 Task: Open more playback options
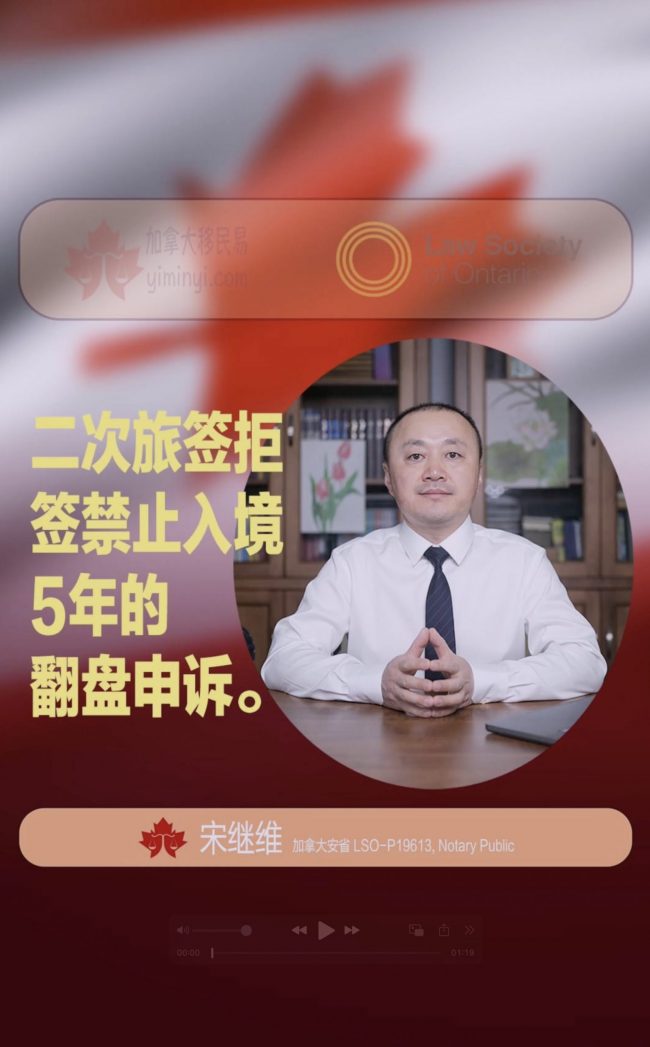click(x=469, y=930)
